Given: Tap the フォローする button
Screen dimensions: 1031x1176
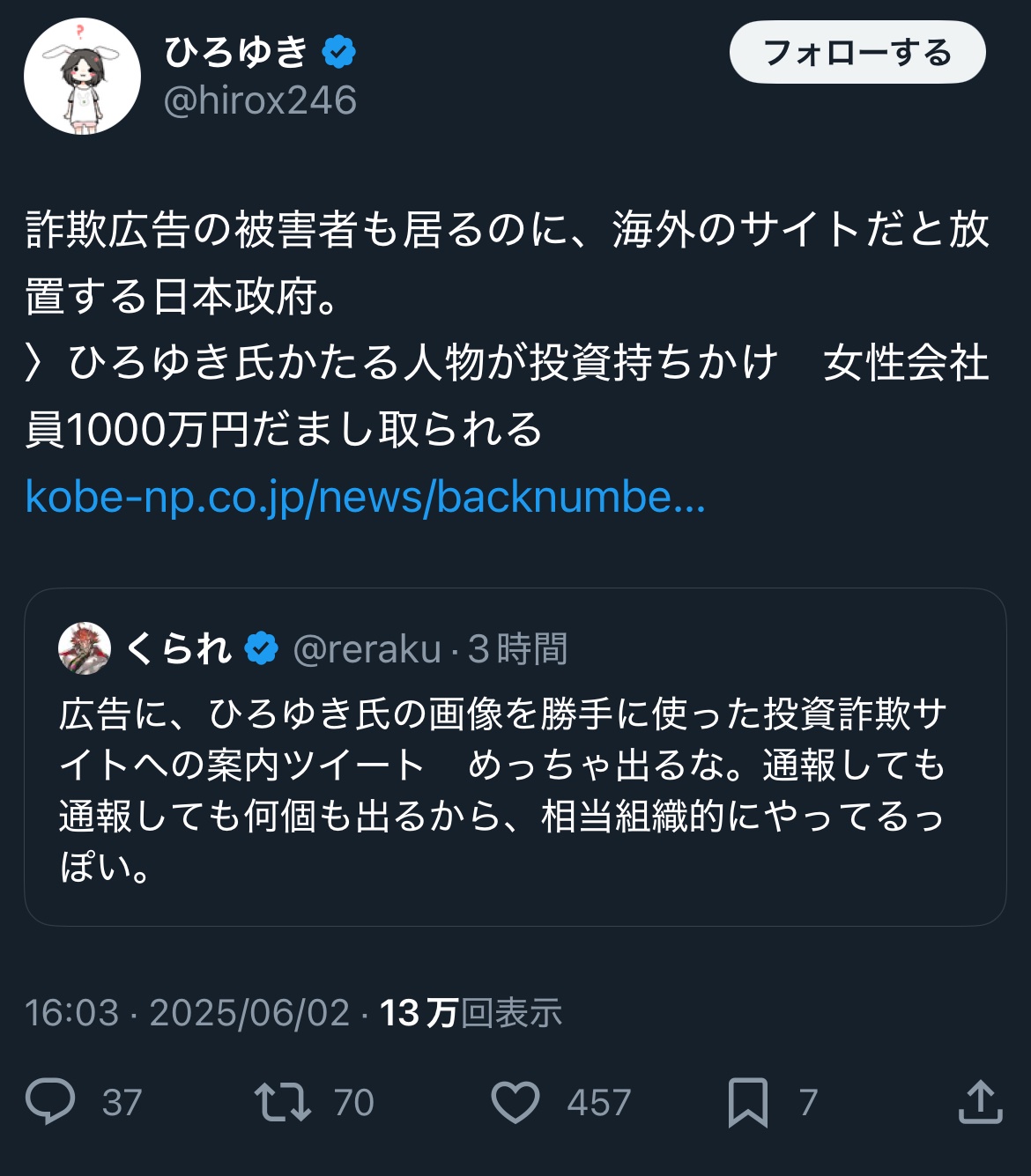Looking at the screenshot, I should (857, 53).
